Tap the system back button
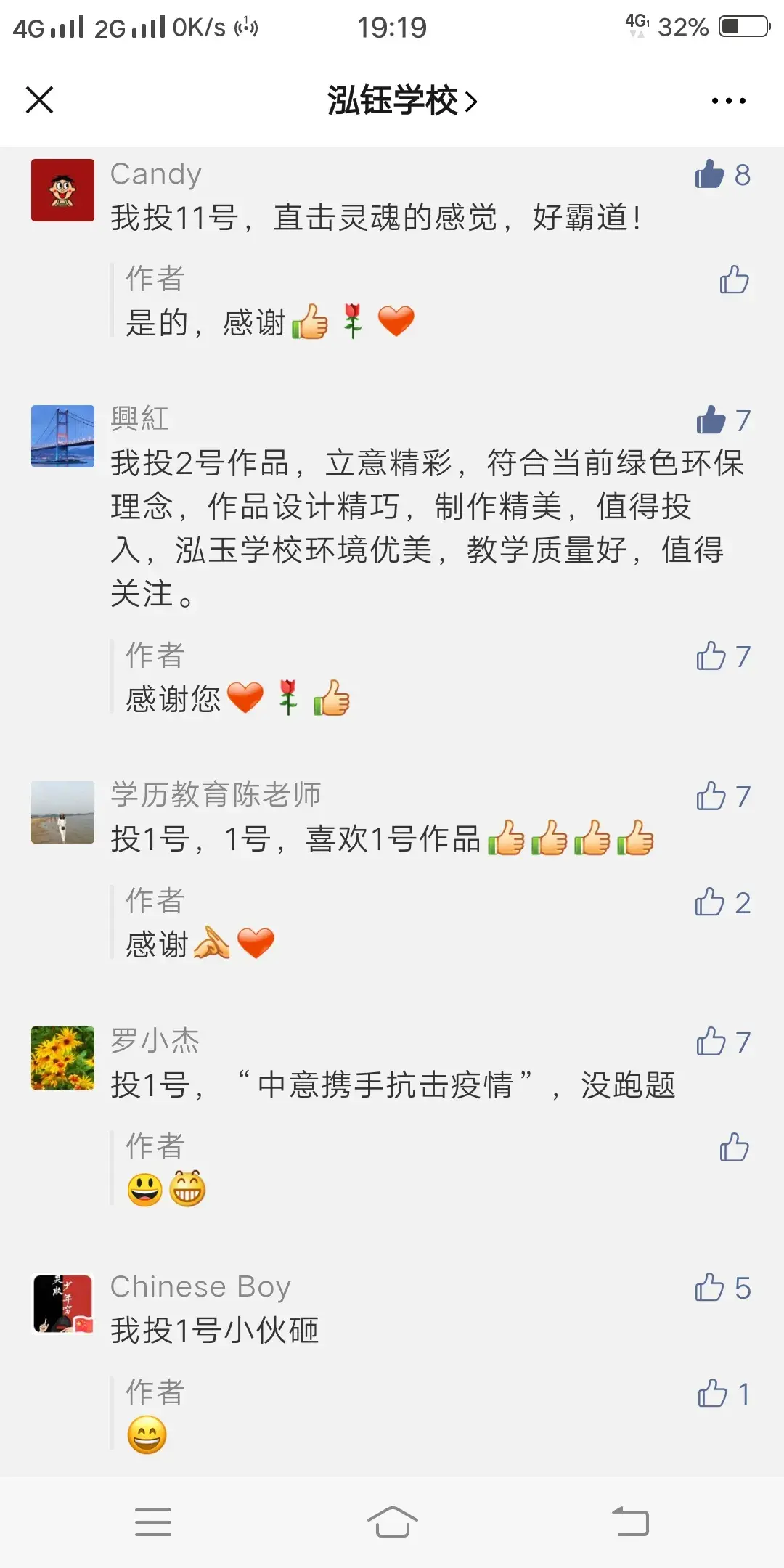784x1568 pixels. tap(630, 1522)
